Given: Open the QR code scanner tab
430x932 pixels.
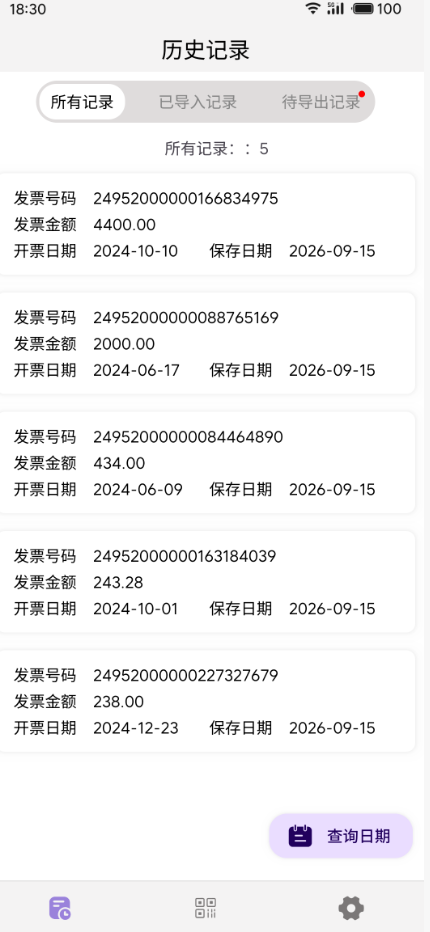Looking at the screenshot, I should (206, 908).
